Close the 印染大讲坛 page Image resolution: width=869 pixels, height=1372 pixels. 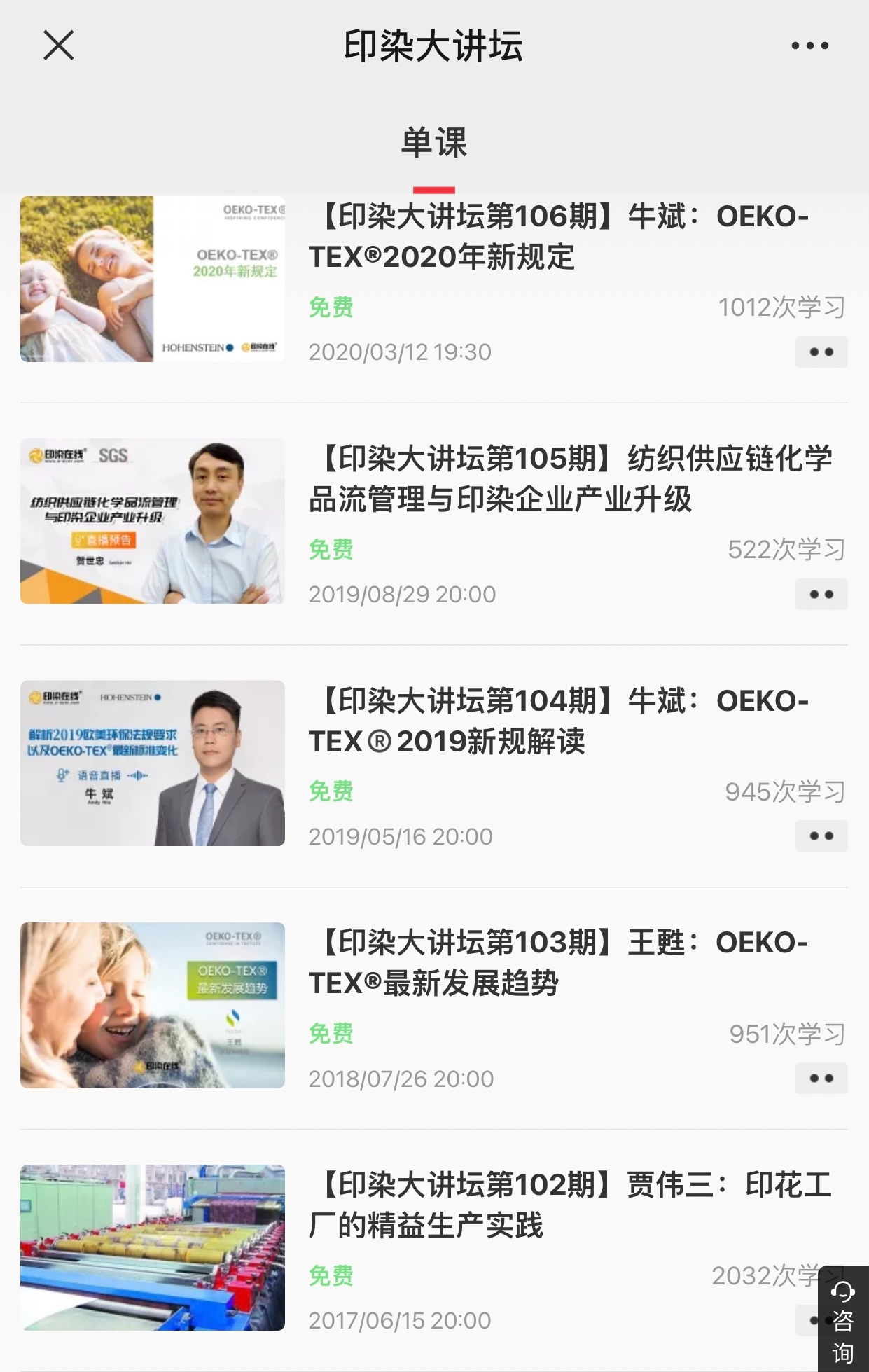[x=59, y=46]
